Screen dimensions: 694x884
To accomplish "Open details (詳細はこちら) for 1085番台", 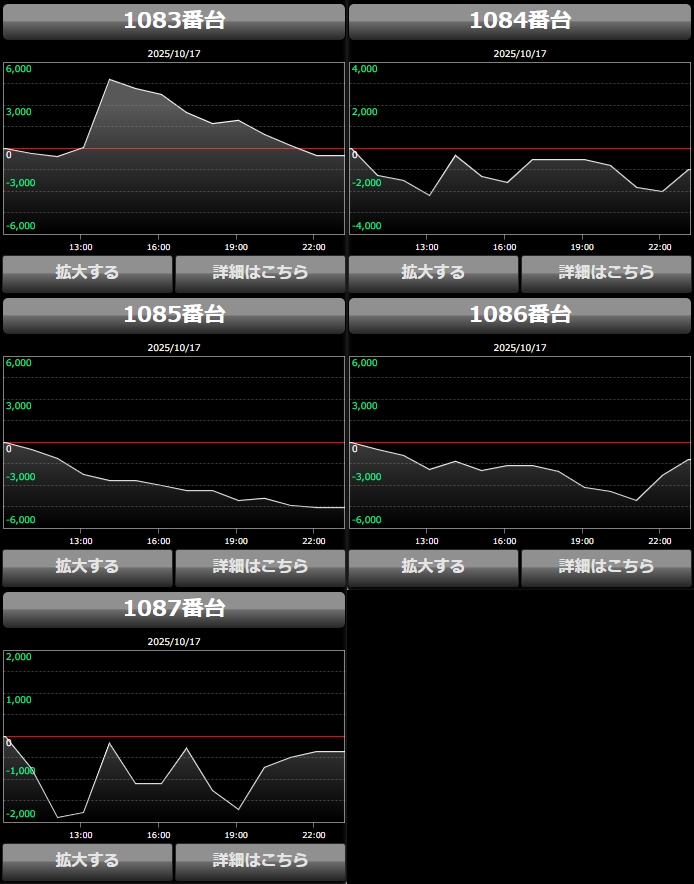I will tap(260, 566).
